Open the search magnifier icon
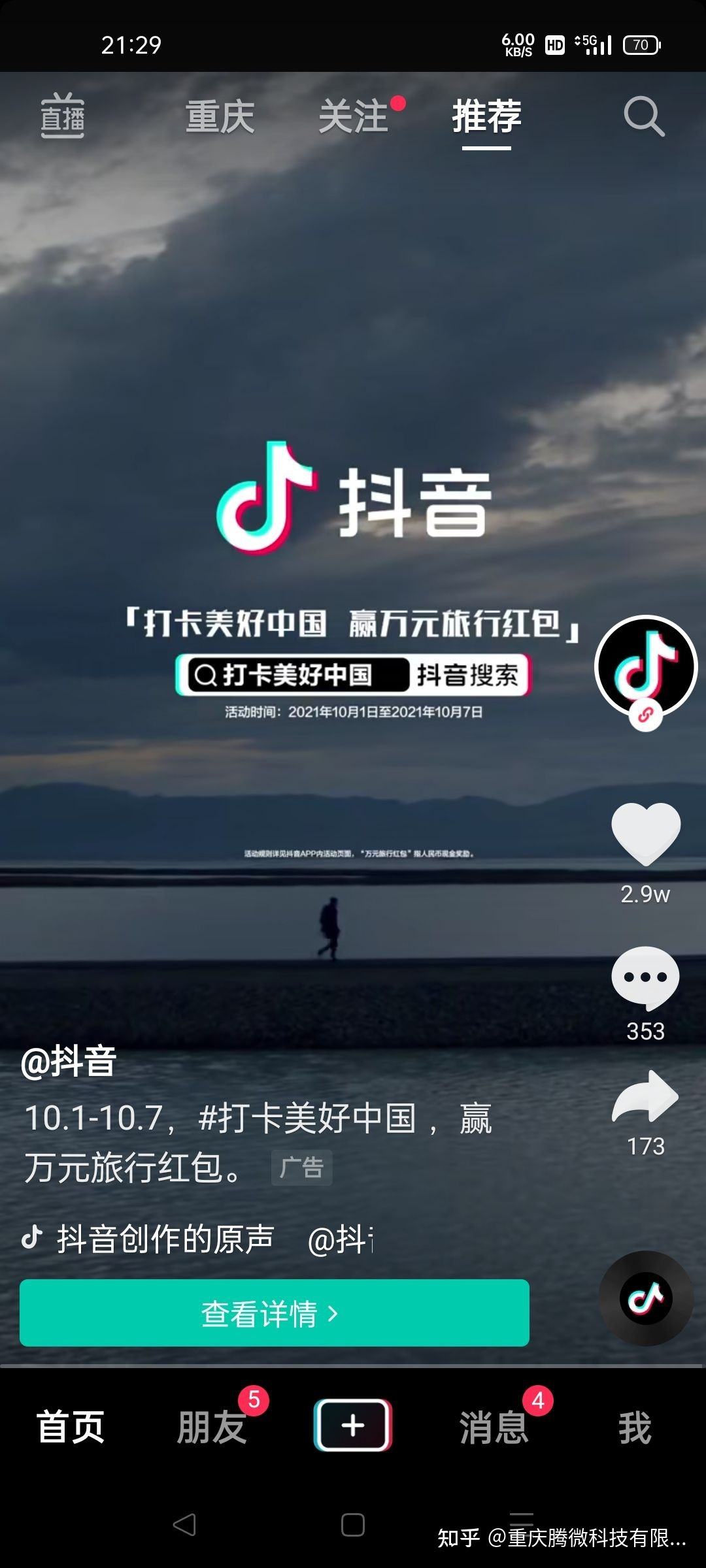The image size is (706, 1568). pyautogui.click(x=644, y=117)
